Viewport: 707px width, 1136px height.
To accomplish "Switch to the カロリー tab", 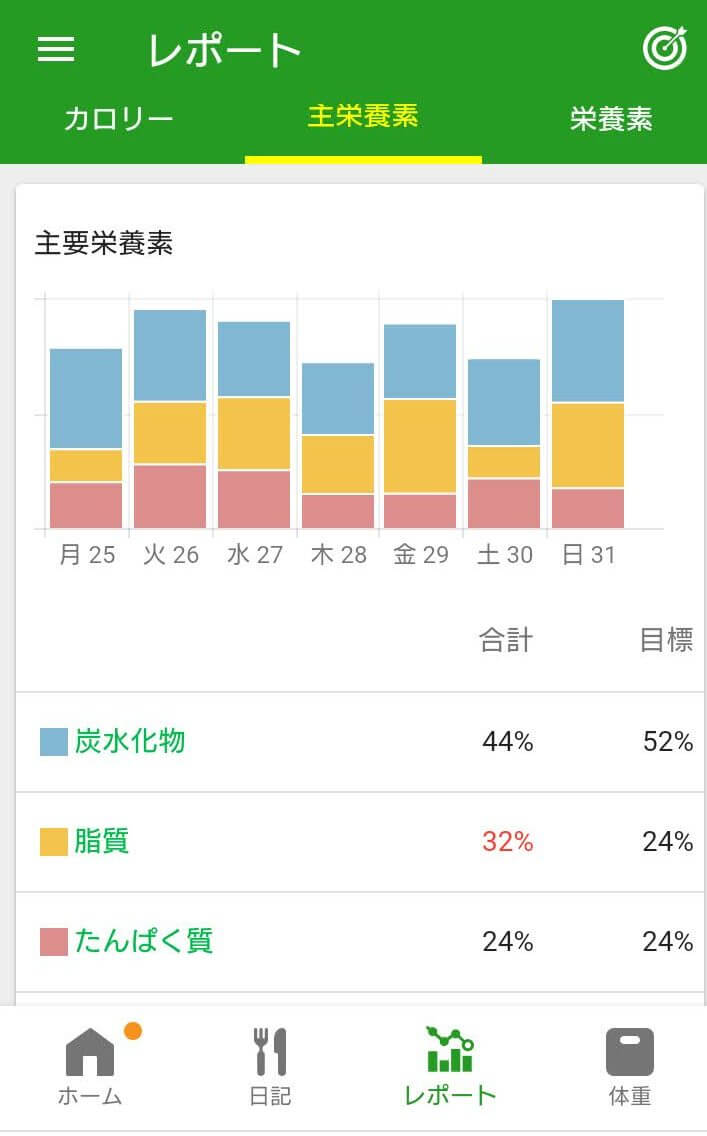I will click(119, 118).
